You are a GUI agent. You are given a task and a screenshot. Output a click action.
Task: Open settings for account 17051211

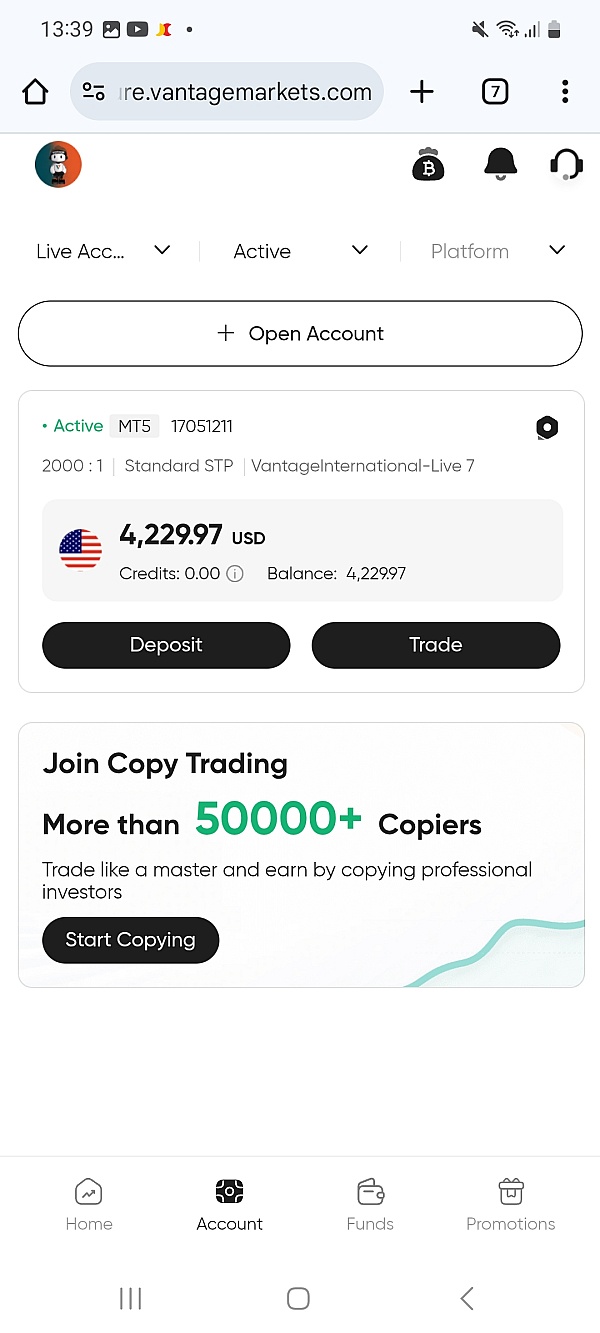[547, 428]
